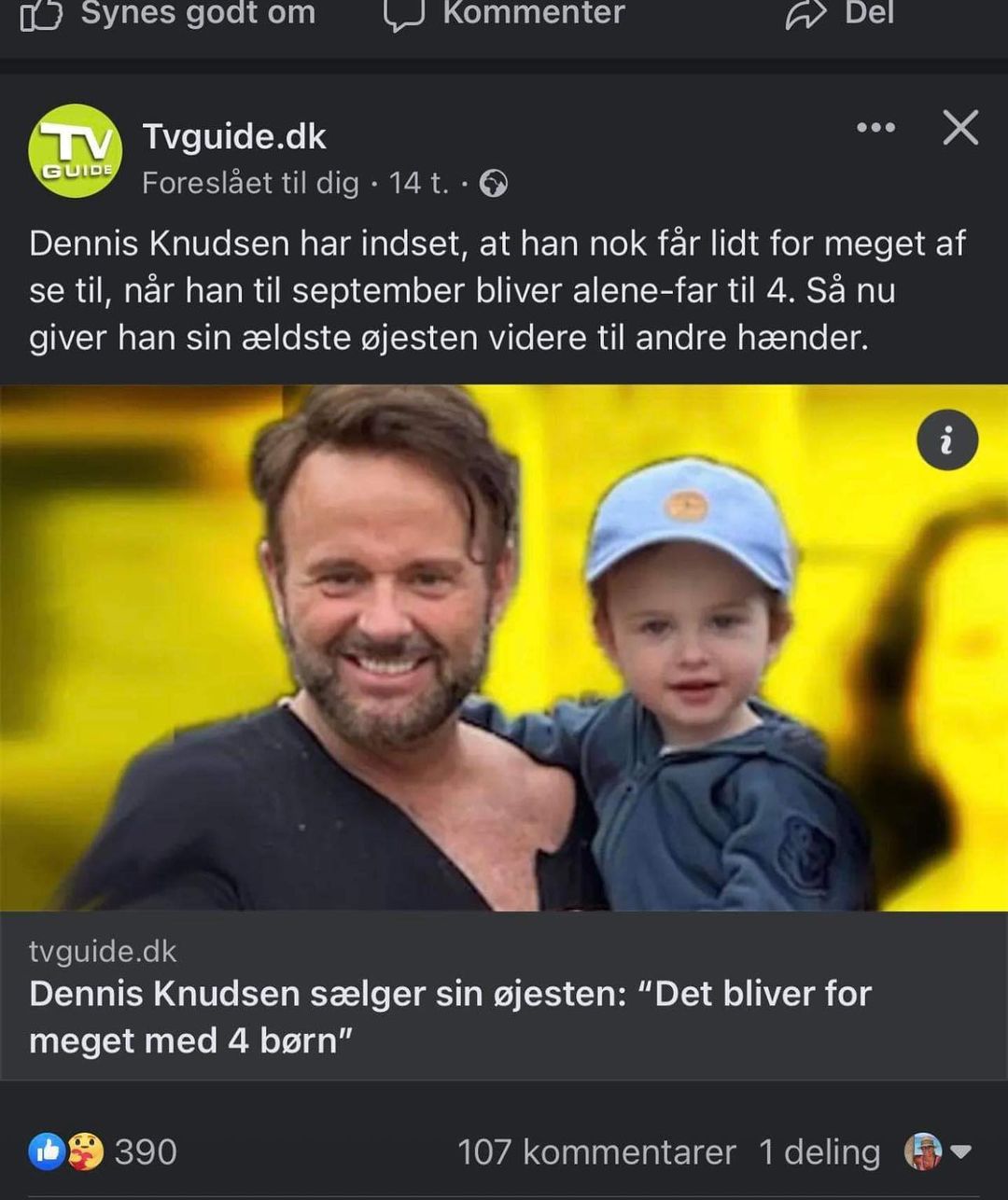This screenshot has height=1200, width=1008.
Task: Open the three-dot post options menu
Action: (875, 127)
